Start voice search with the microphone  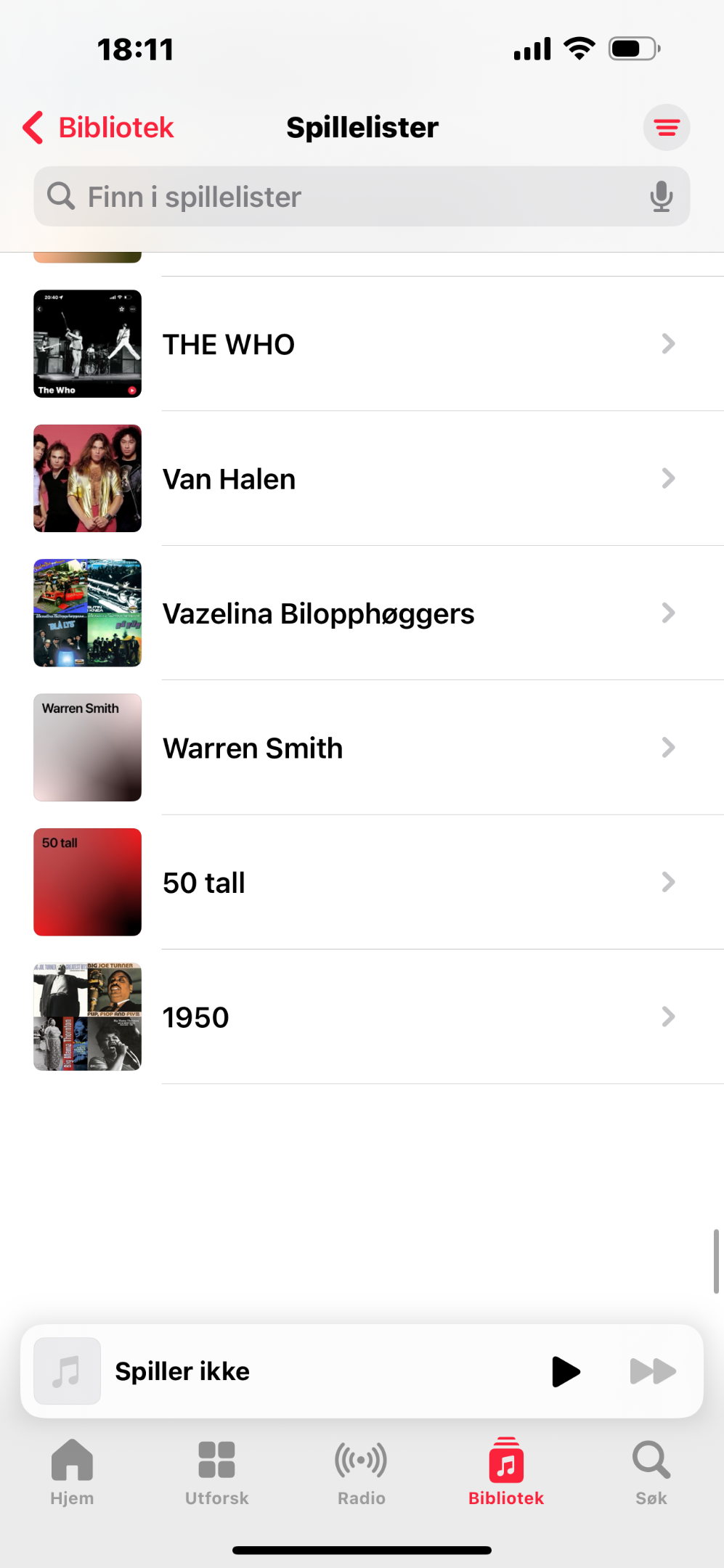pos(661,197)
